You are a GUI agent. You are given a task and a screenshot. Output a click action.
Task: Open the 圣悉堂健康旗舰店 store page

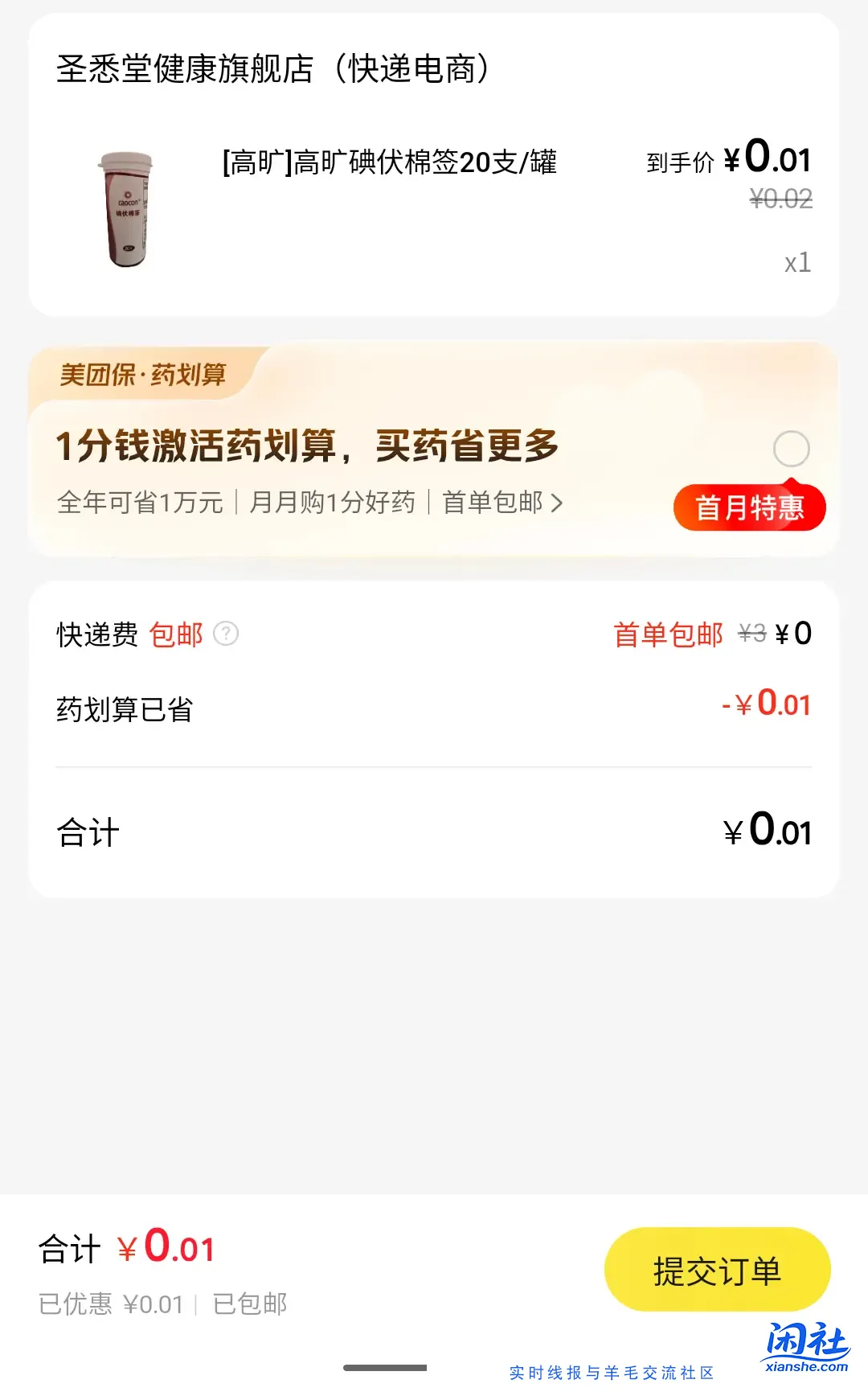(275, 70)
